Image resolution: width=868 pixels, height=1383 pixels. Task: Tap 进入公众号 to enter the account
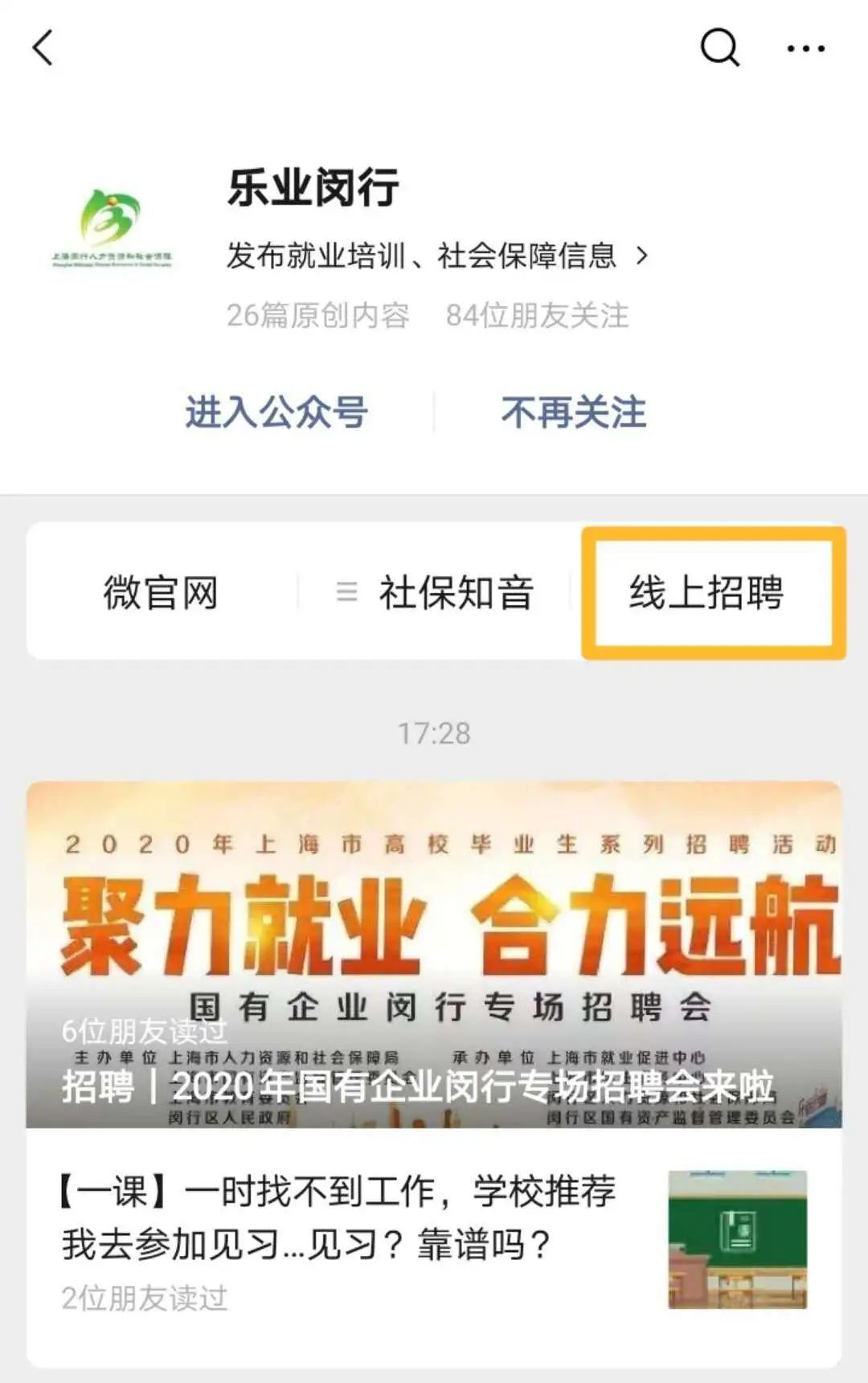(x=276, y=412)
